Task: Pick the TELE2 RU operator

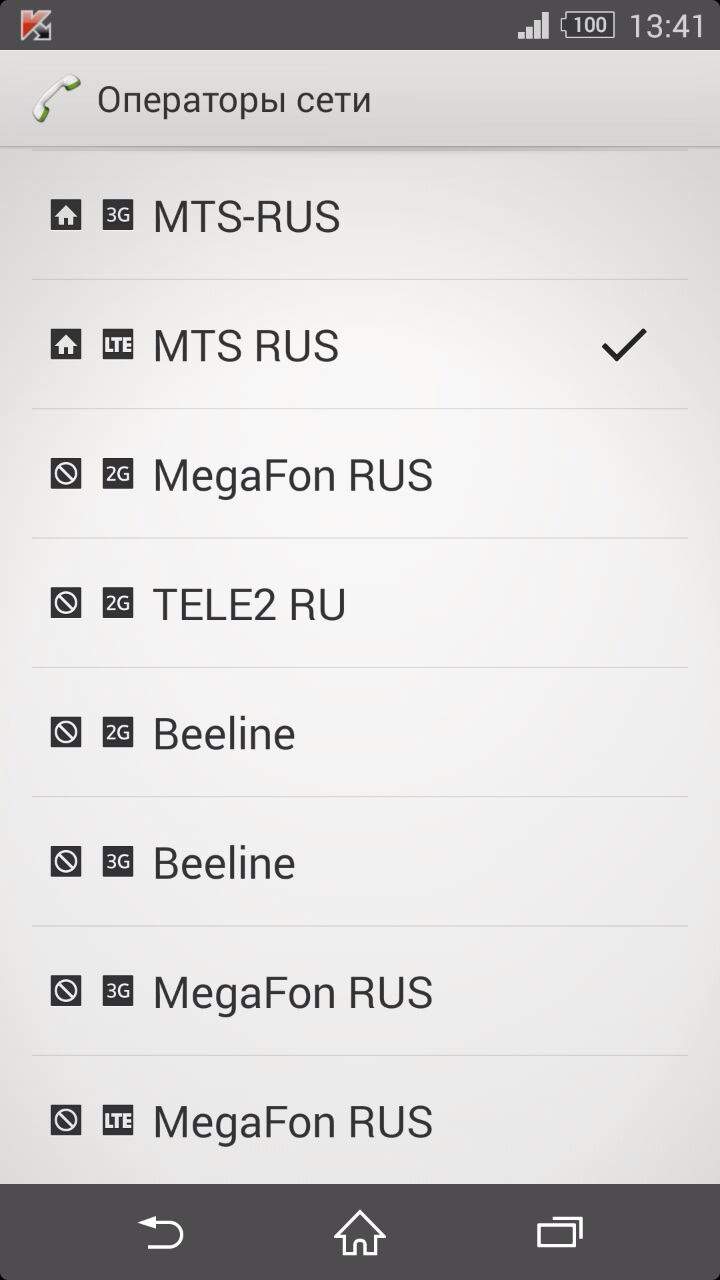Action: (x=360, y=603)
